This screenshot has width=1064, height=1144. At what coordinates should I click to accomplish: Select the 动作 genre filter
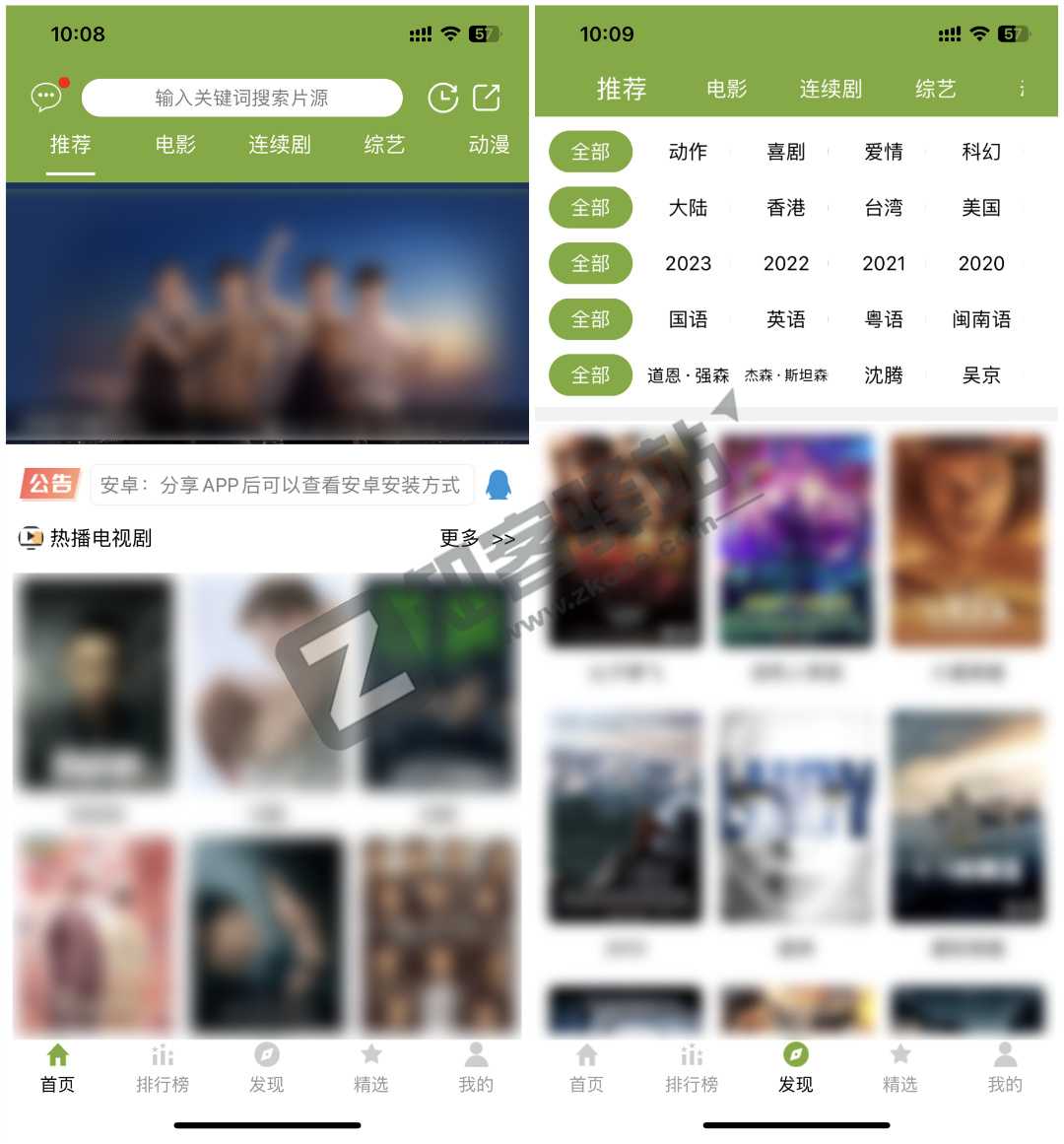pyautogui.click(x=691, y=152)
